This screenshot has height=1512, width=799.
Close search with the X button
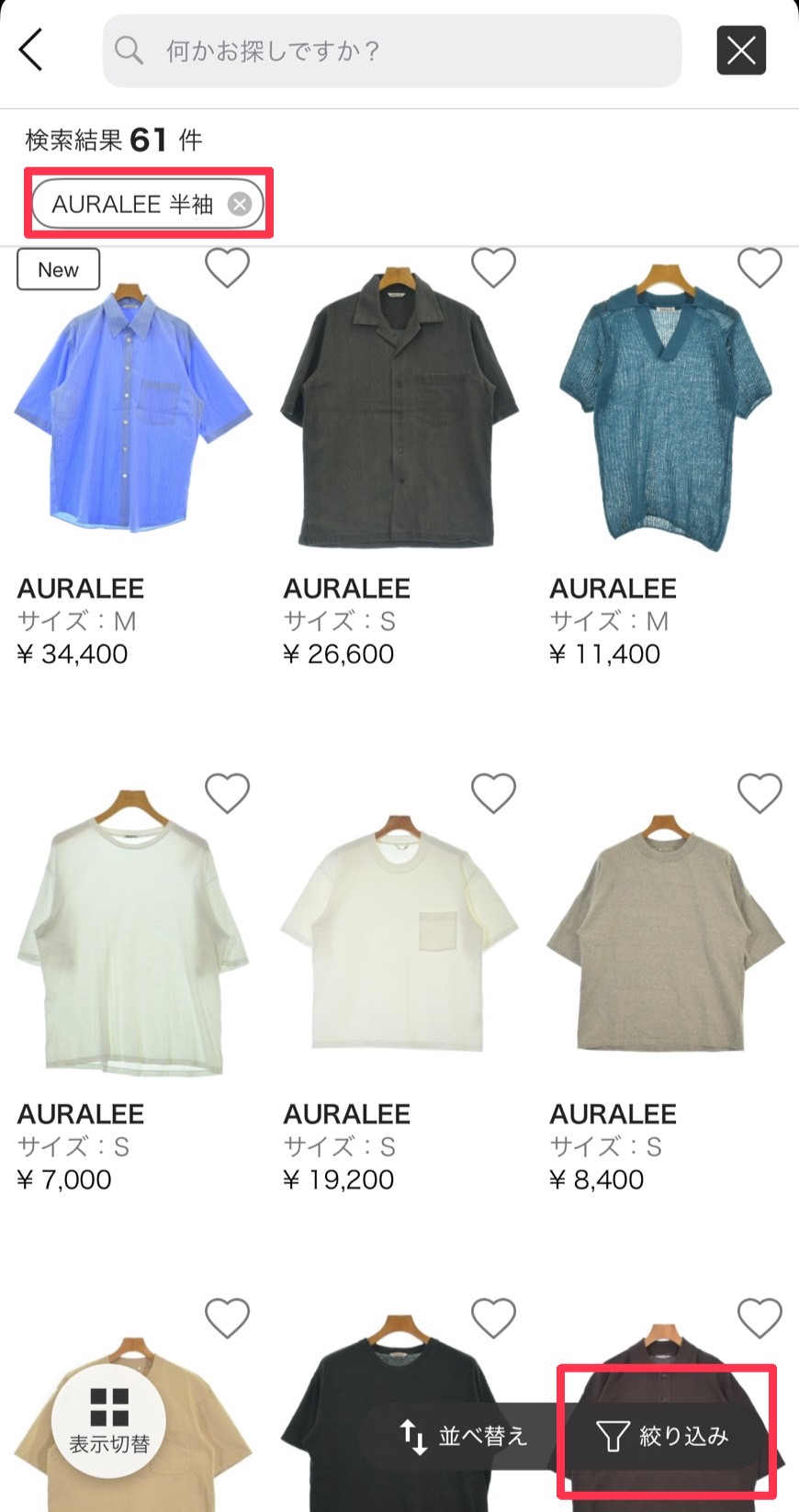click(x=740, y=51)
